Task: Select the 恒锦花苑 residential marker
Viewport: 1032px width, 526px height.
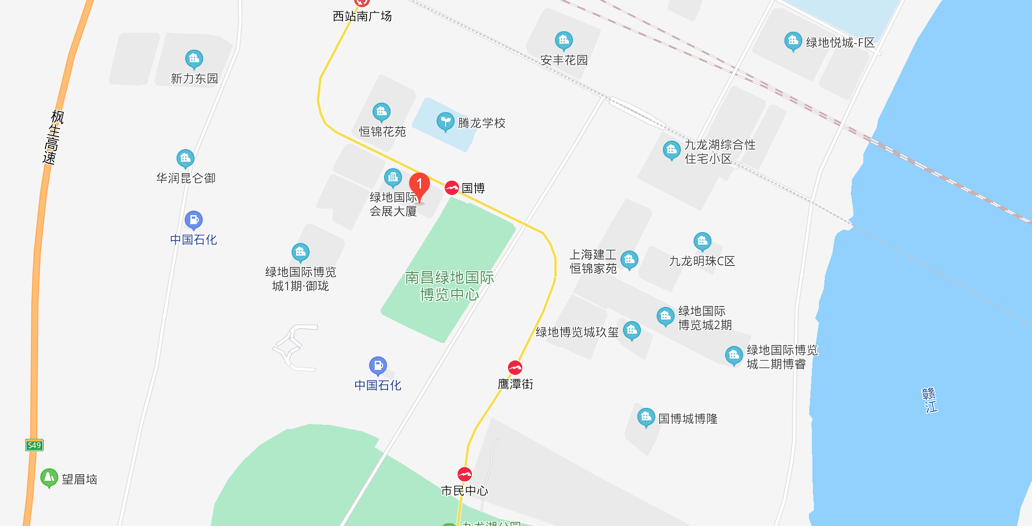Action: [381, 112]
